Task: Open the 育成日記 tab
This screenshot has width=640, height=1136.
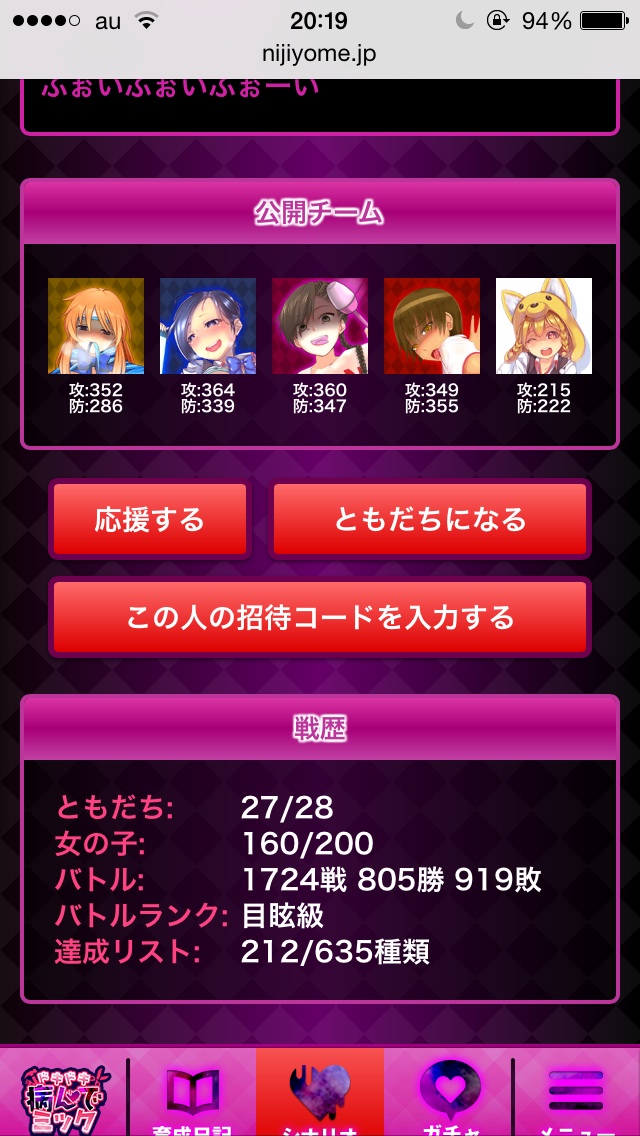Action: 192,1094
